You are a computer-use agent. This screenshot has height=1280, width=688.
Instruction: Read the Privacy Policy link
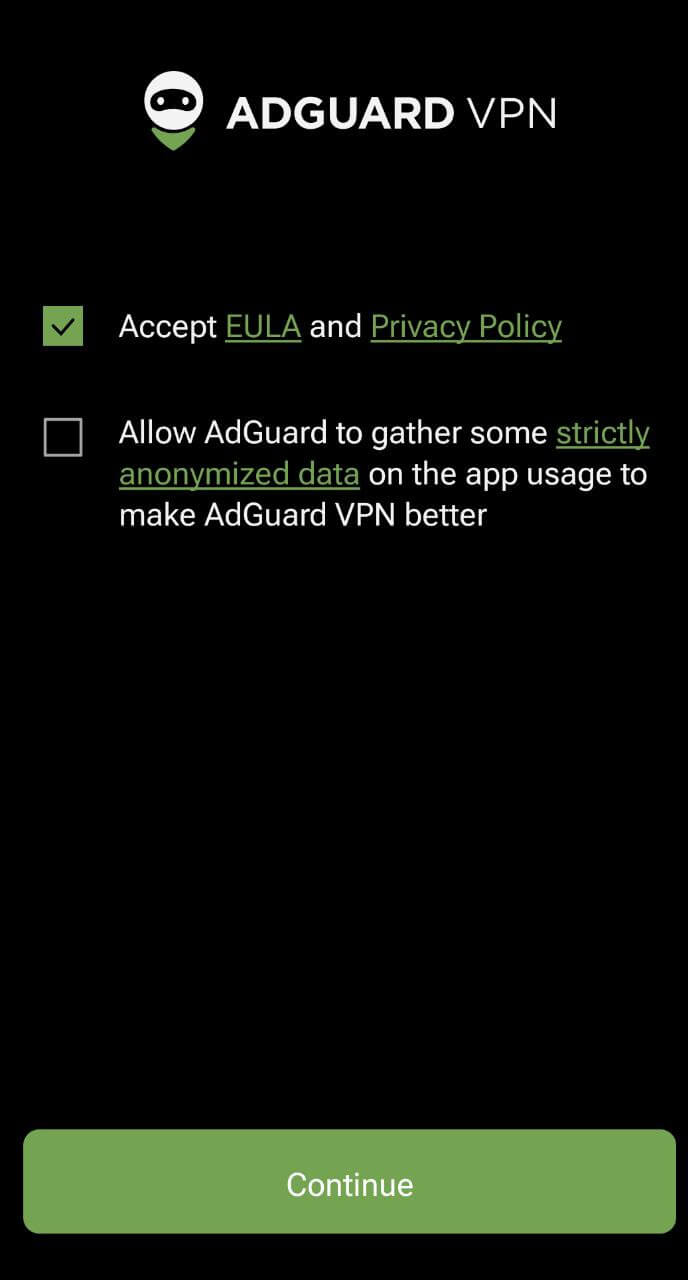466,327
